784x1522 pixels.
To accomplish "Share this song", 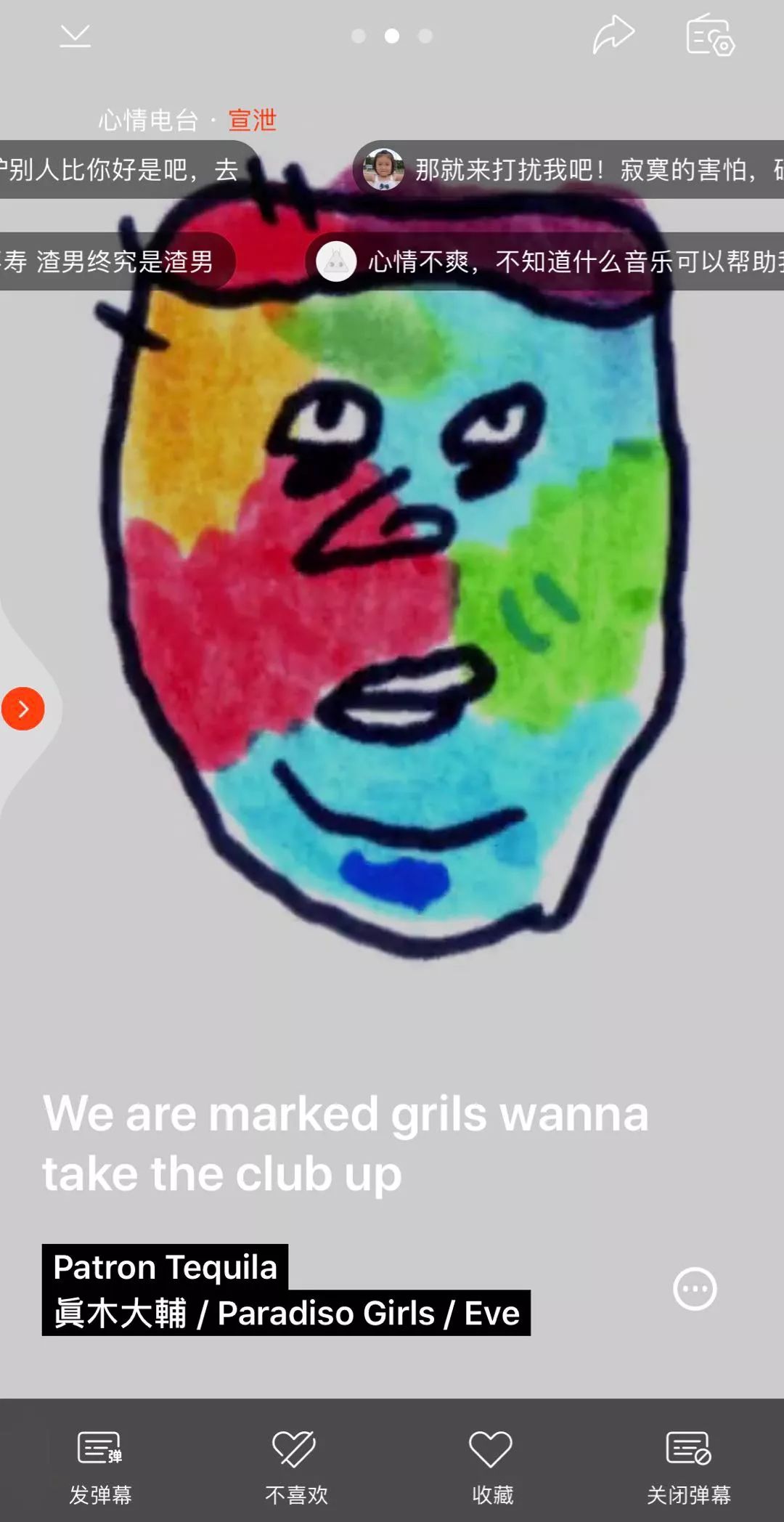I will pos(613,35).
